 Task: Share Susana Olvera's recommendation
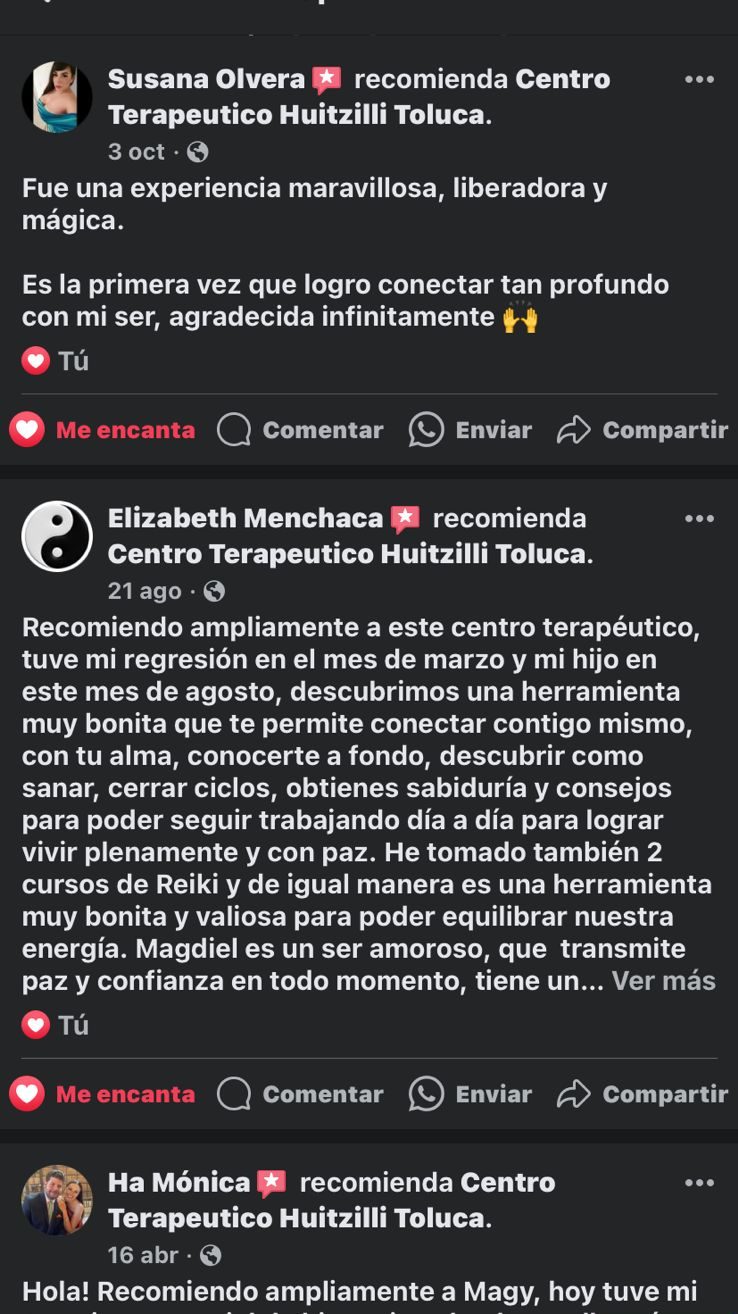click(x=642, y=430)
